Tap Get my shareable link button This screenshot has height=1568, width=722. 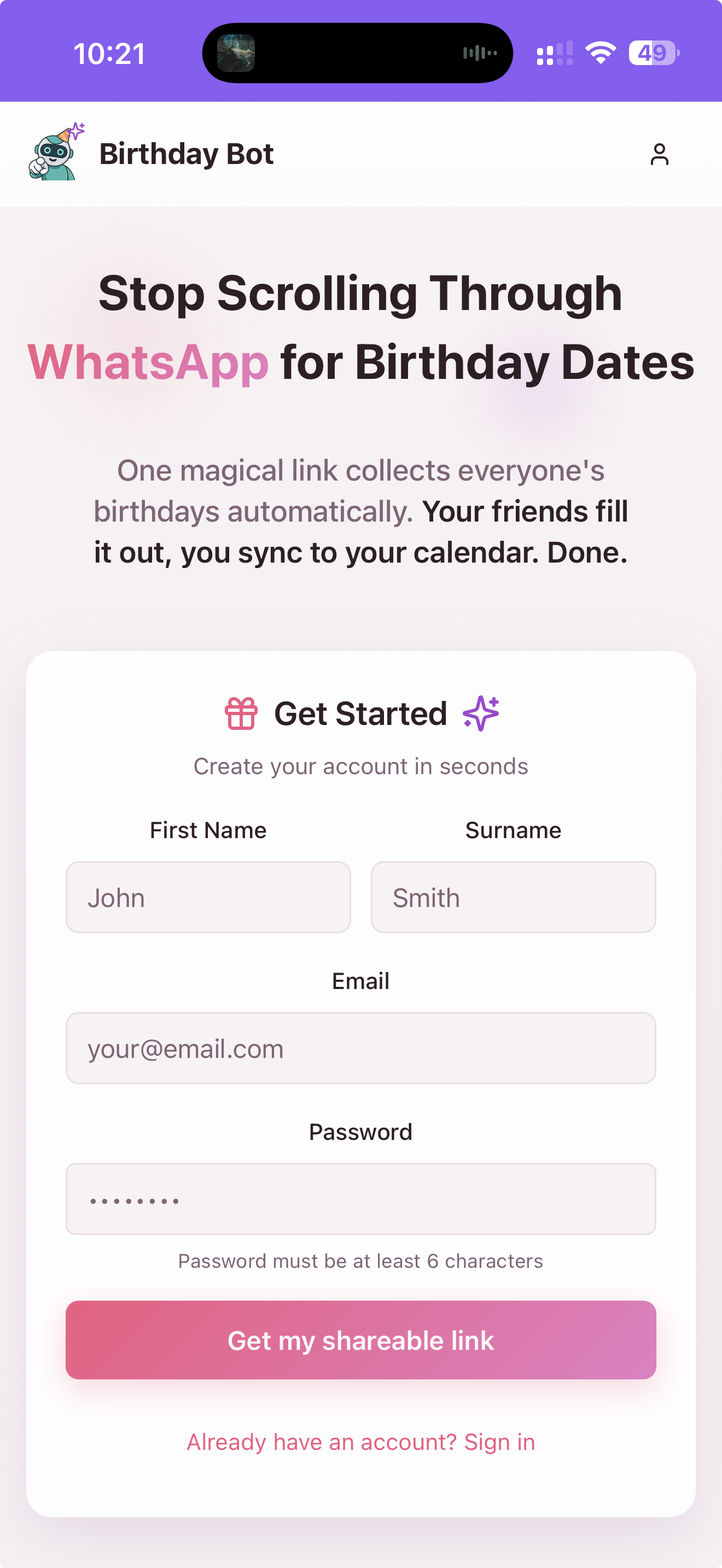pos(360,1339)
